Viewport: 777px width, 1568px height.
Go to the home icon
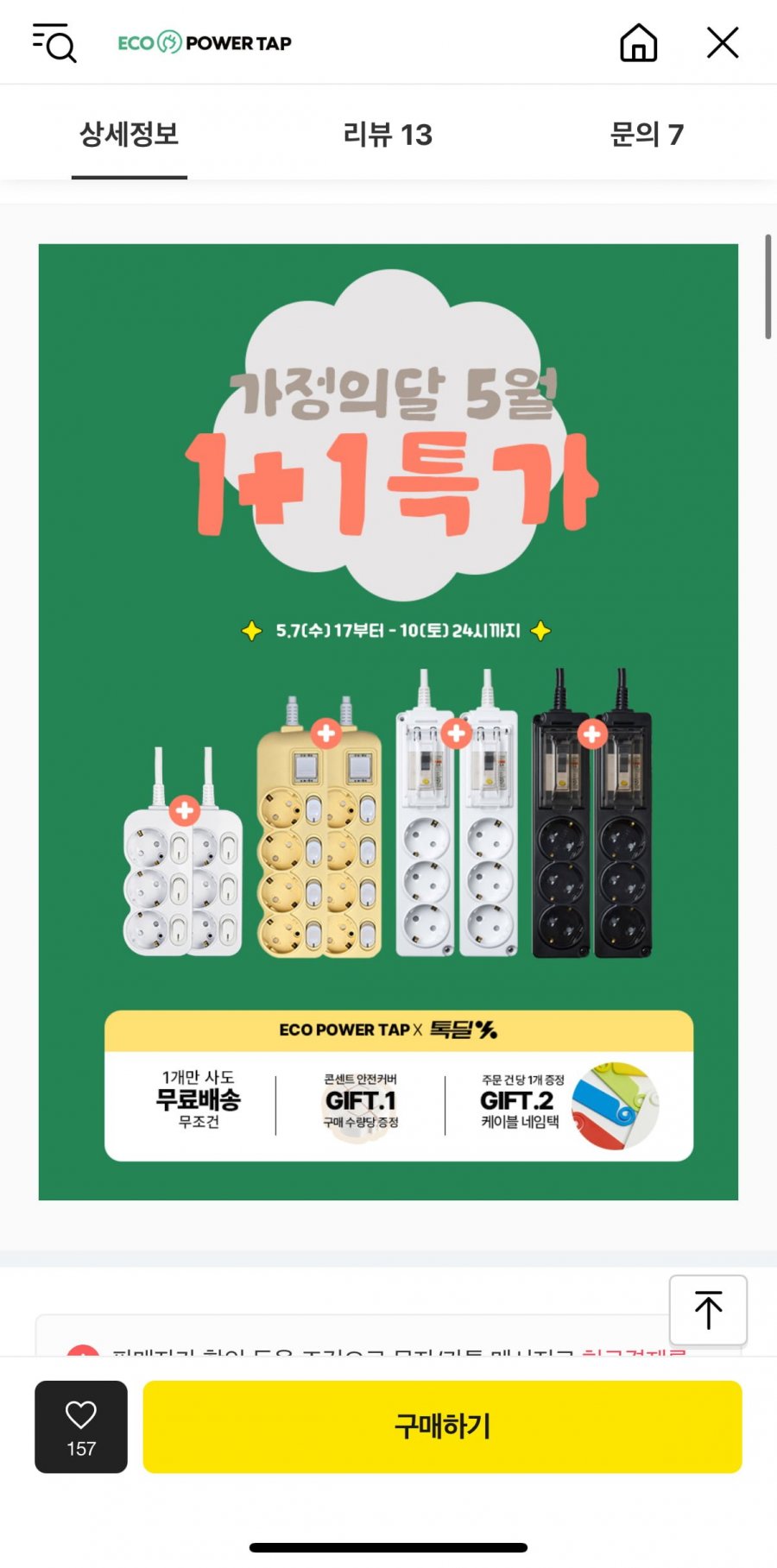pos(638,42)
